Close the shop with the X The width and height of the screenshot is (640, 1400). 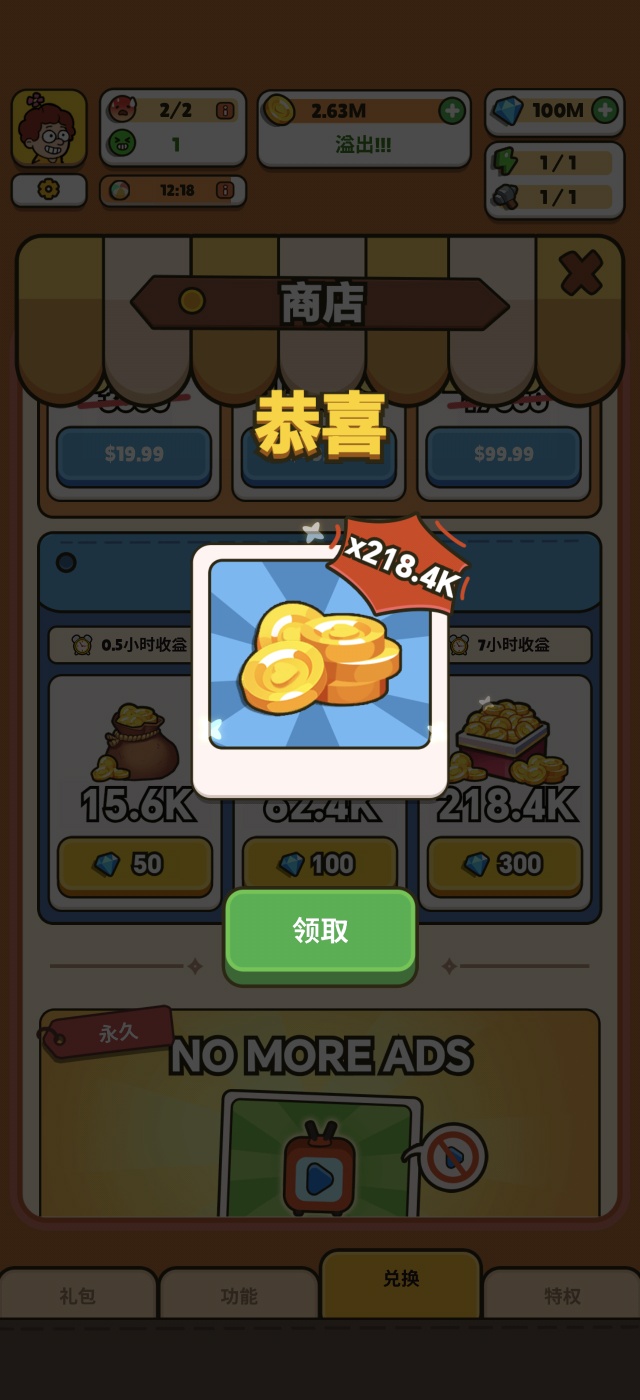point(580,272)
